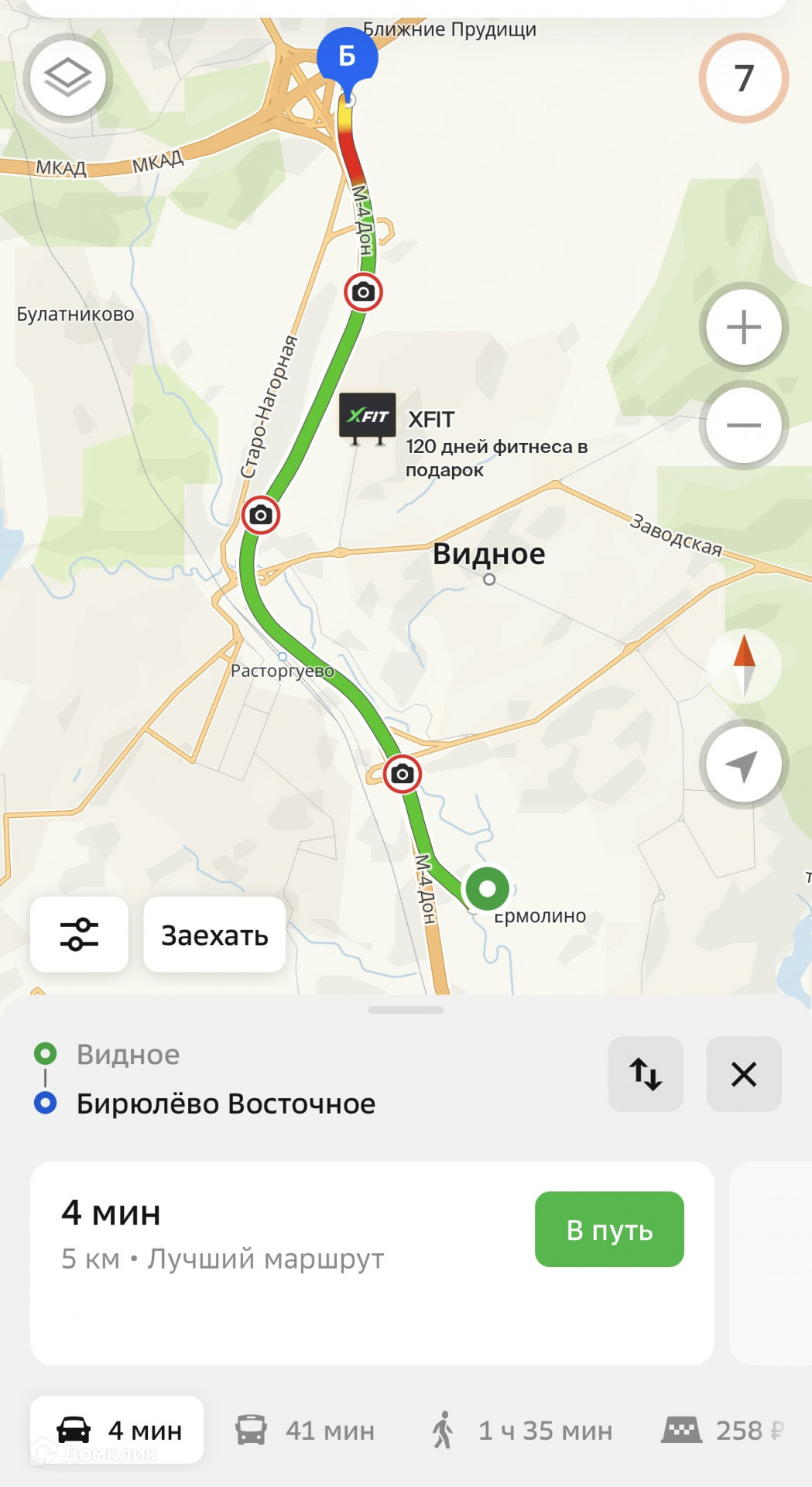Switch to the car route tab

(x=118, y=1430)
